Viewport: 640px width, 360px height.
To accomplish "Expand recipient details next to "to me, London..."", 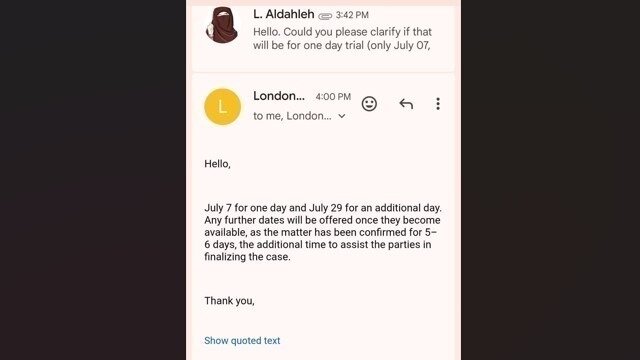I will (x=342, y=116).
